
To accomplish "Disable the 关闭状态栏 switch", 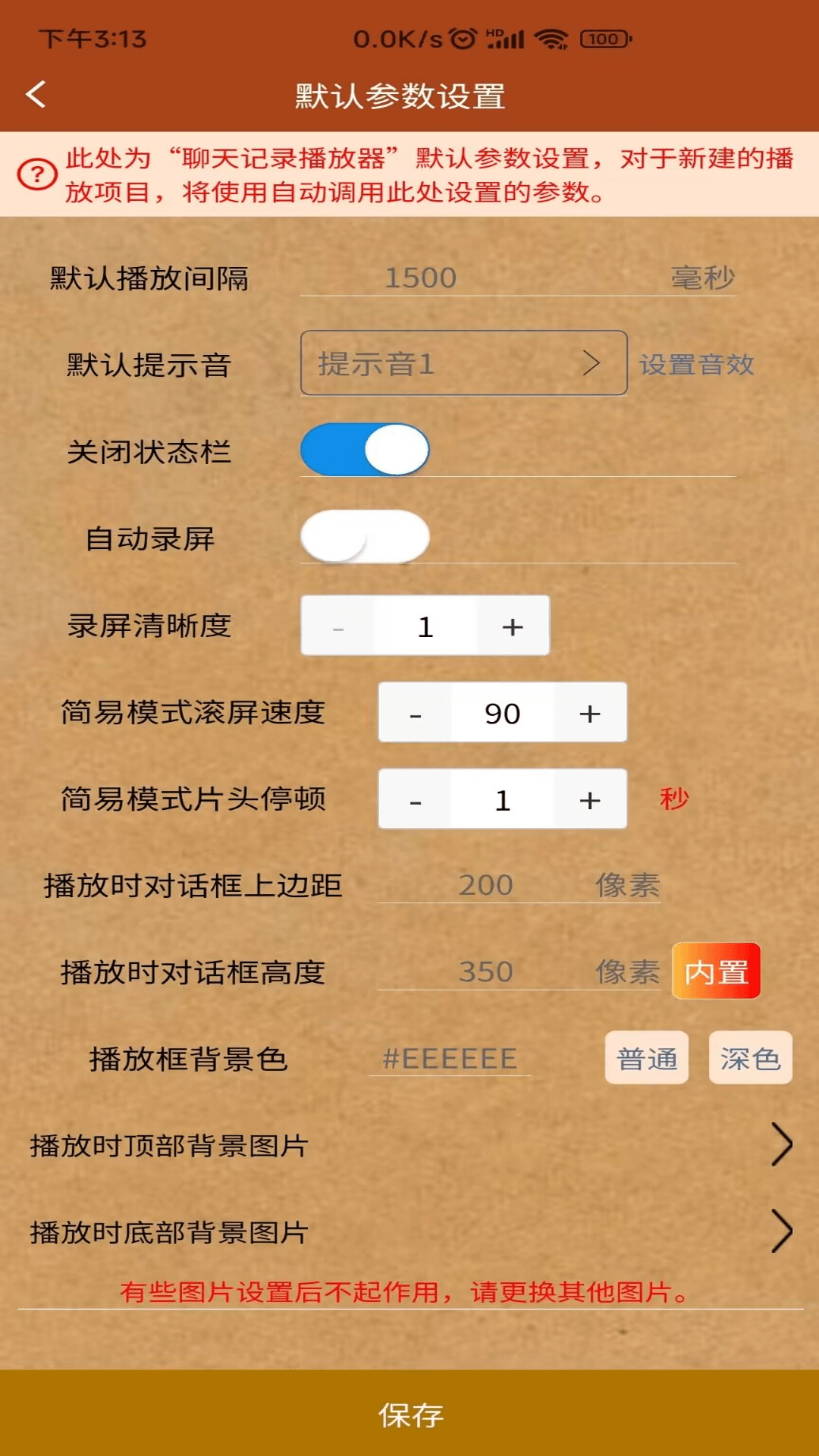I will coord(365,449).
